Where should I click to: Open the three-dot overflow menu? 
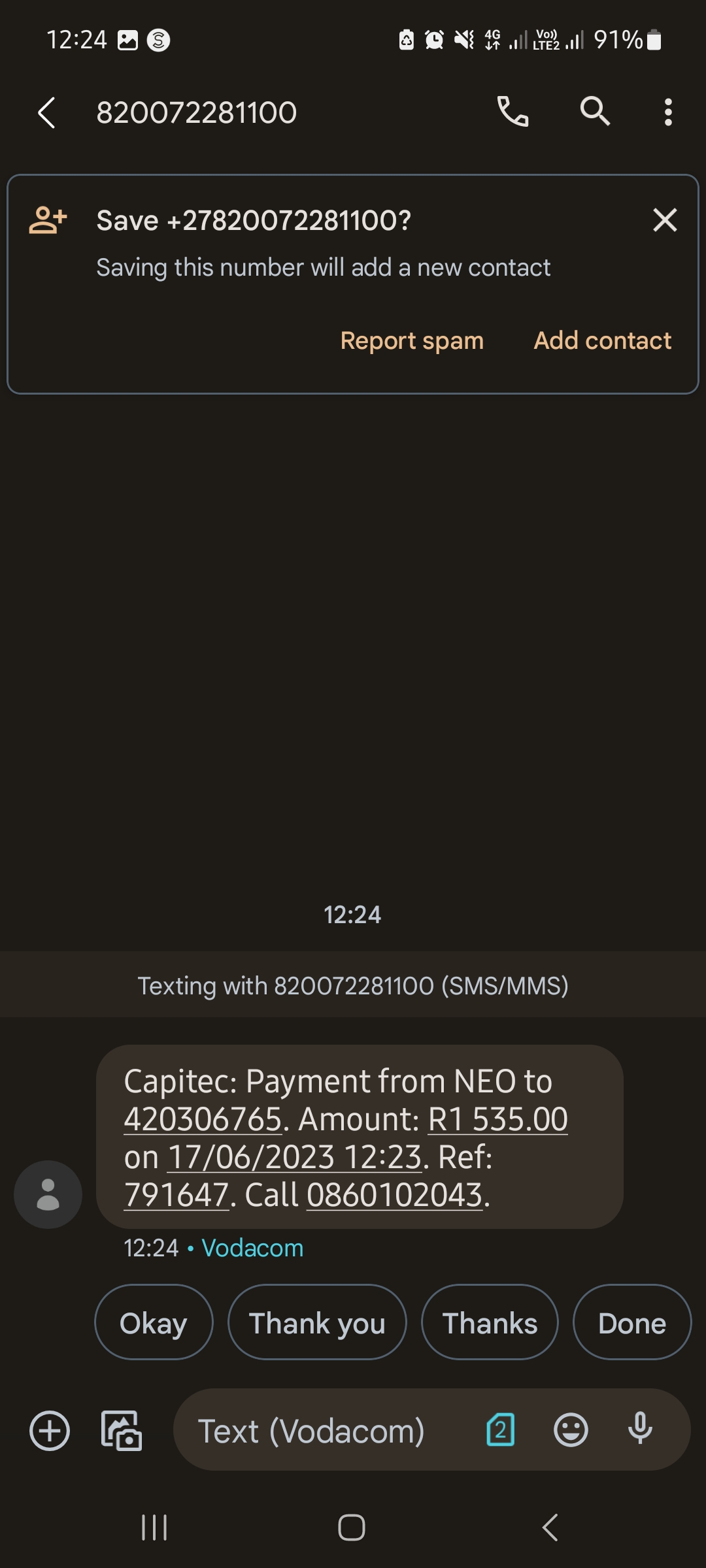click(667, 112)
